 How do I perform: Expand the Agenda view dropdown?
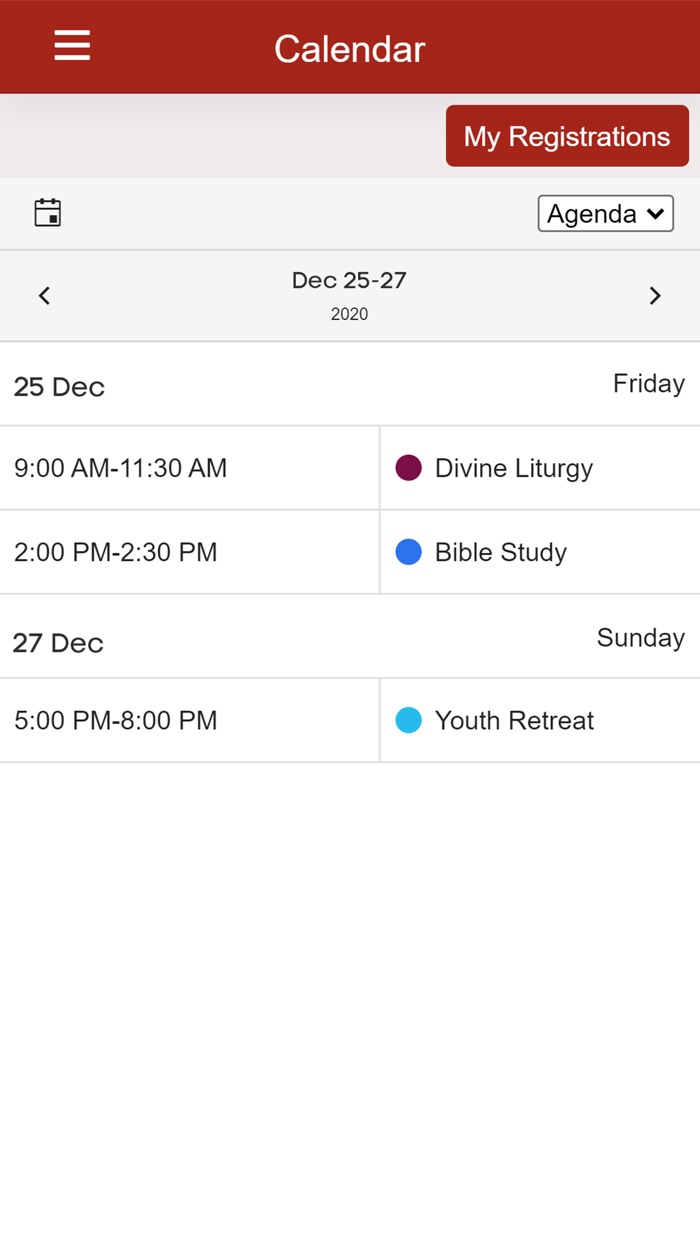click(x=605, y=213)
